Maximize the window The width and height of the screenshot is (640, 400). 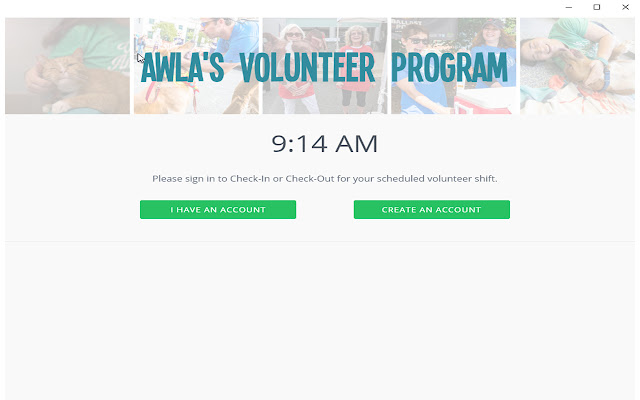[x=597, y=7]
